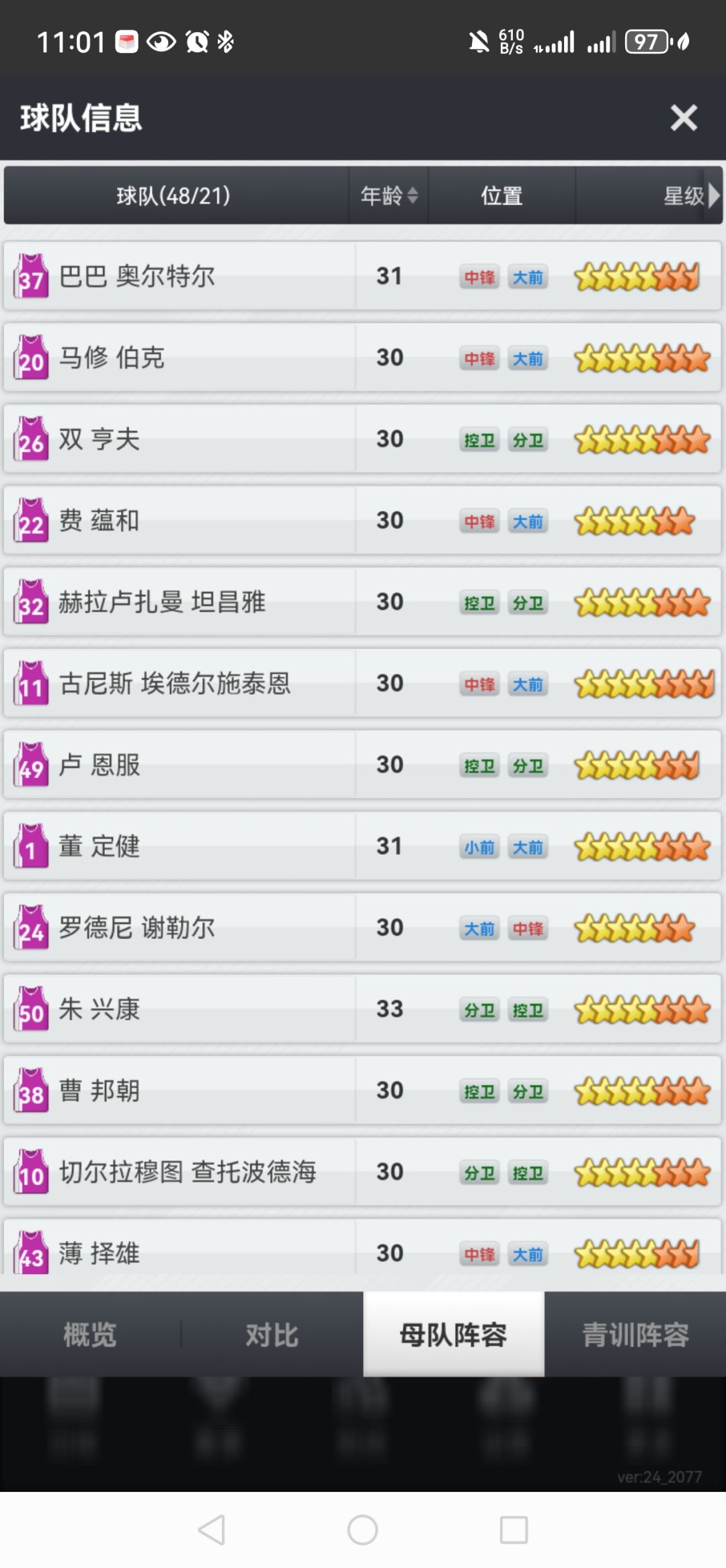This screenshot has width=726, height=1568.
Task: Select player 董 定健
Action: pos(362,846)
